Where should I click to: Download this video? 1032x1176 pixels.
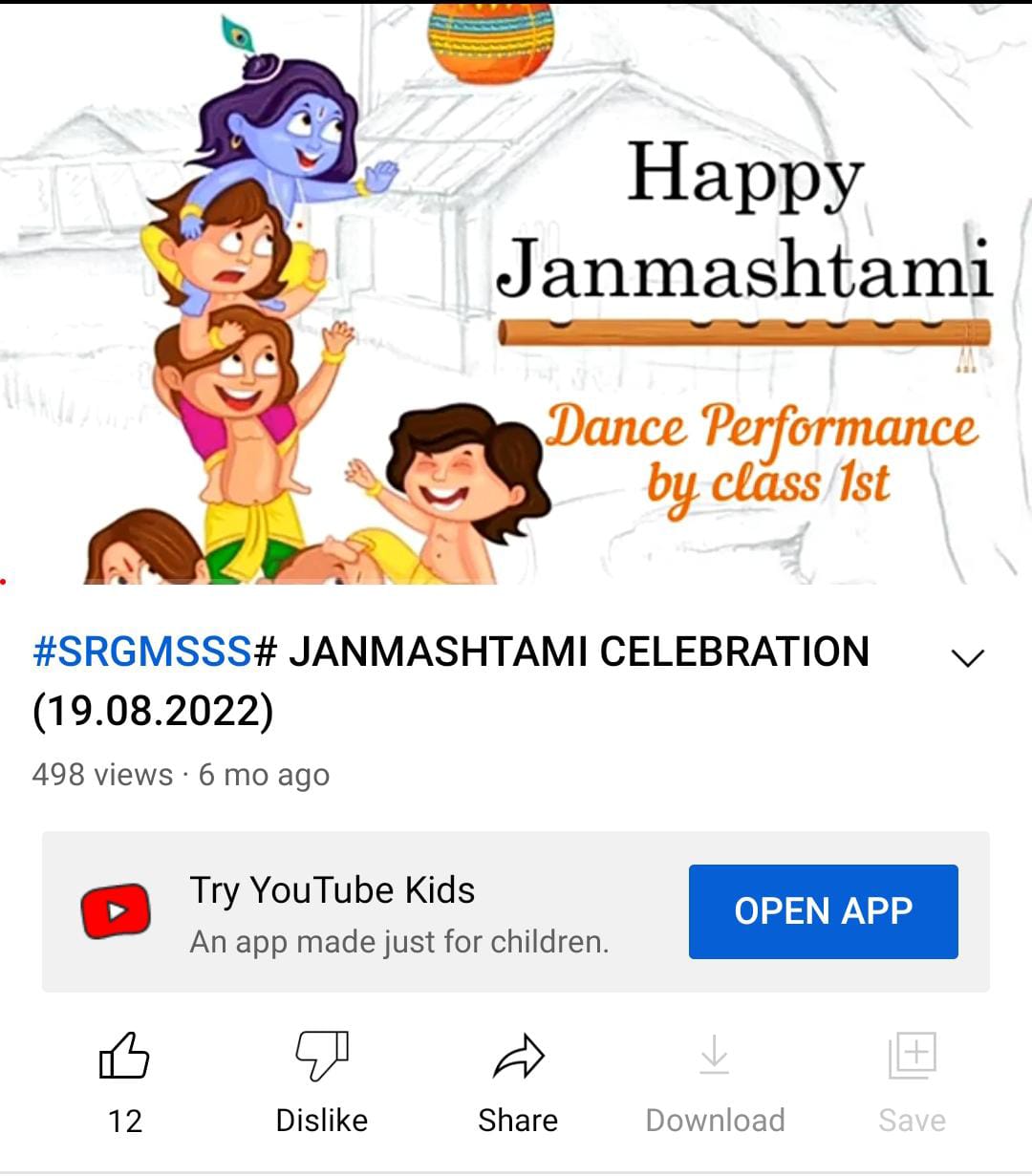pyautogui.click(x=715, y=1057)
